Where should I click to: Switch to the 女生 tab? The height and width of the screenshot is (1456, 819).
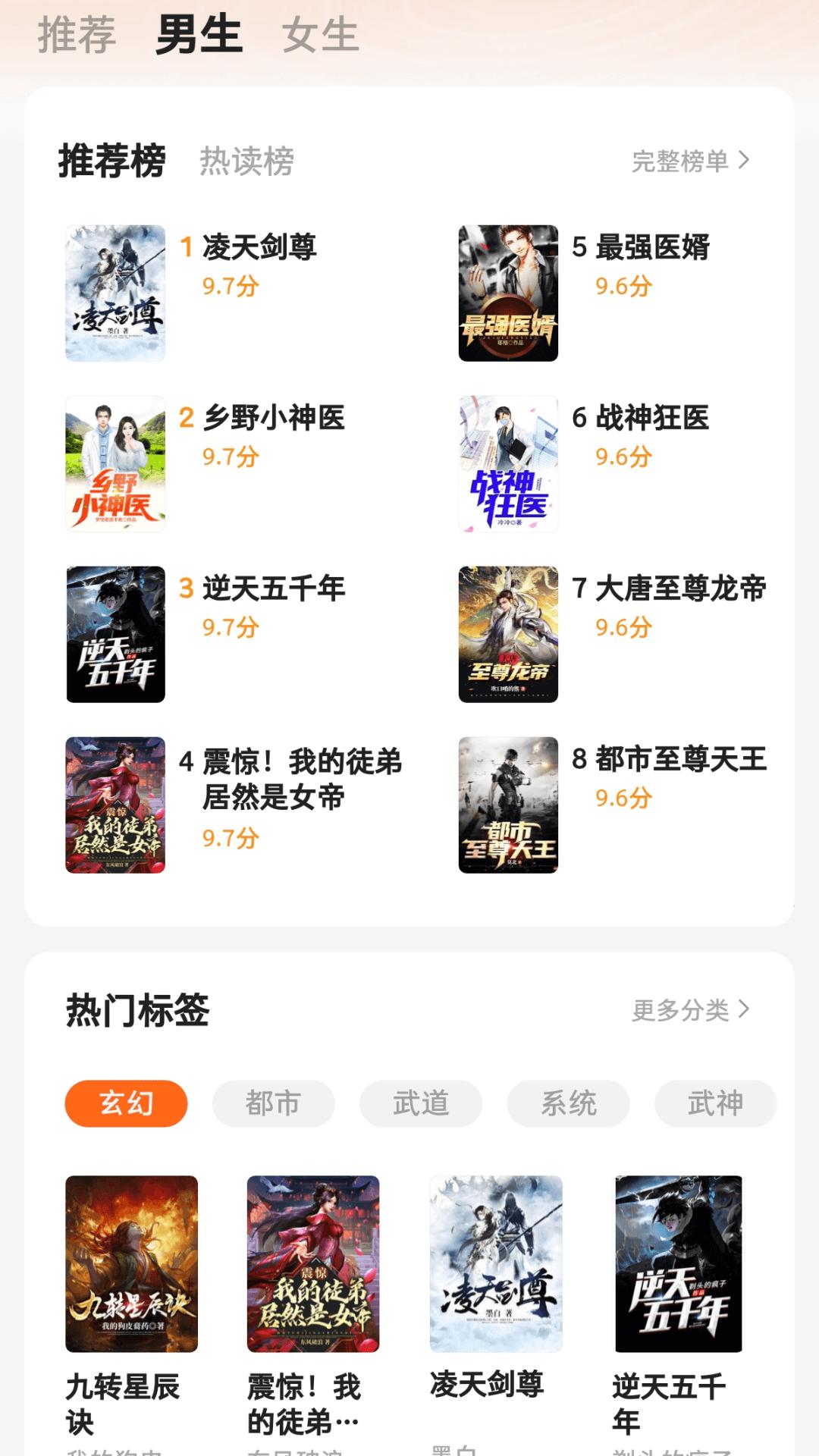point(320,34)
